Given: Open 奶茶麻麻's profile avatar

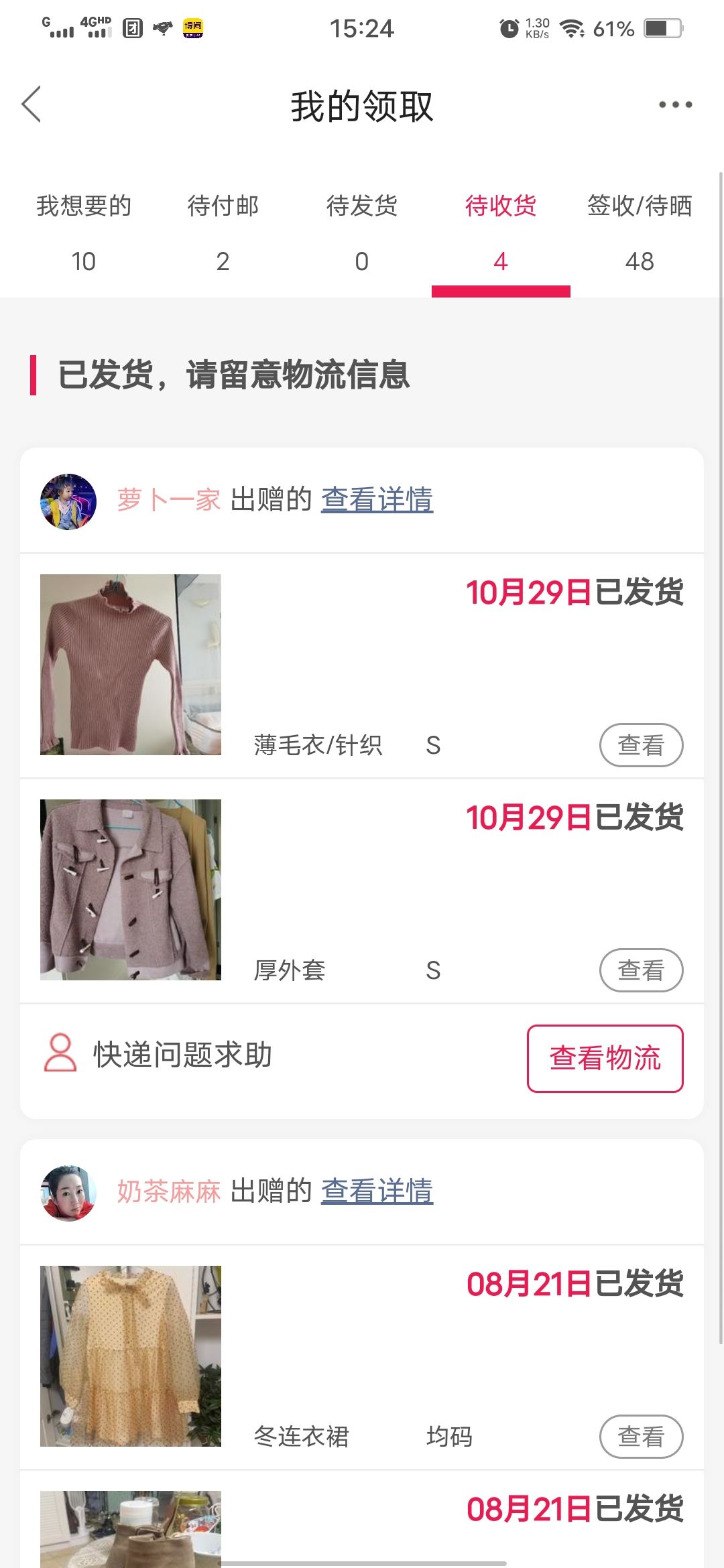Looking at the screenshot, I should [x=68, y=1193].
